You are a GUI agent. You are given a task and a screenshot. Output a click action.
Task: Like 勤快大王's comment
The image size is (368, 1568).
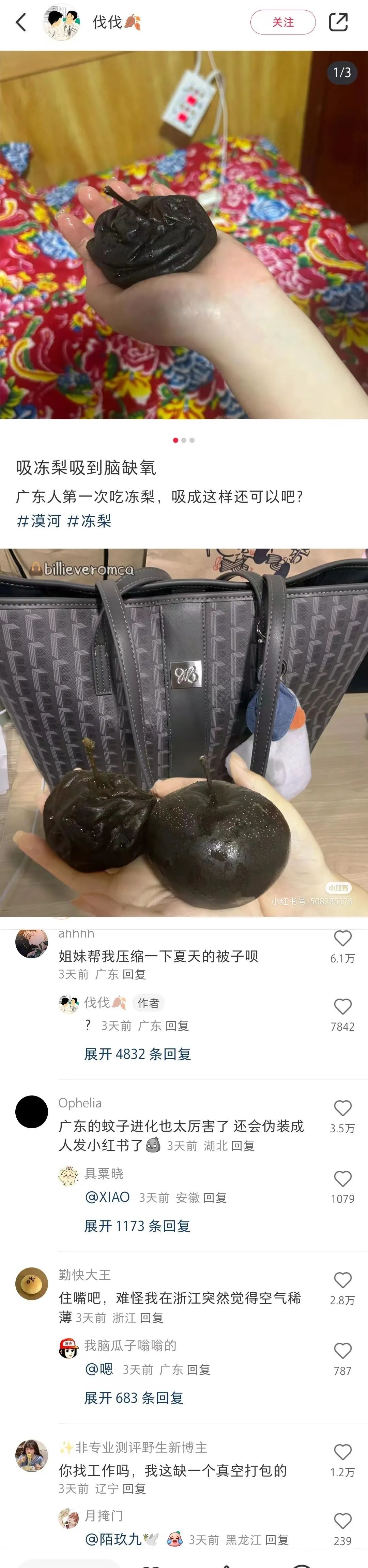[342, 1280]
